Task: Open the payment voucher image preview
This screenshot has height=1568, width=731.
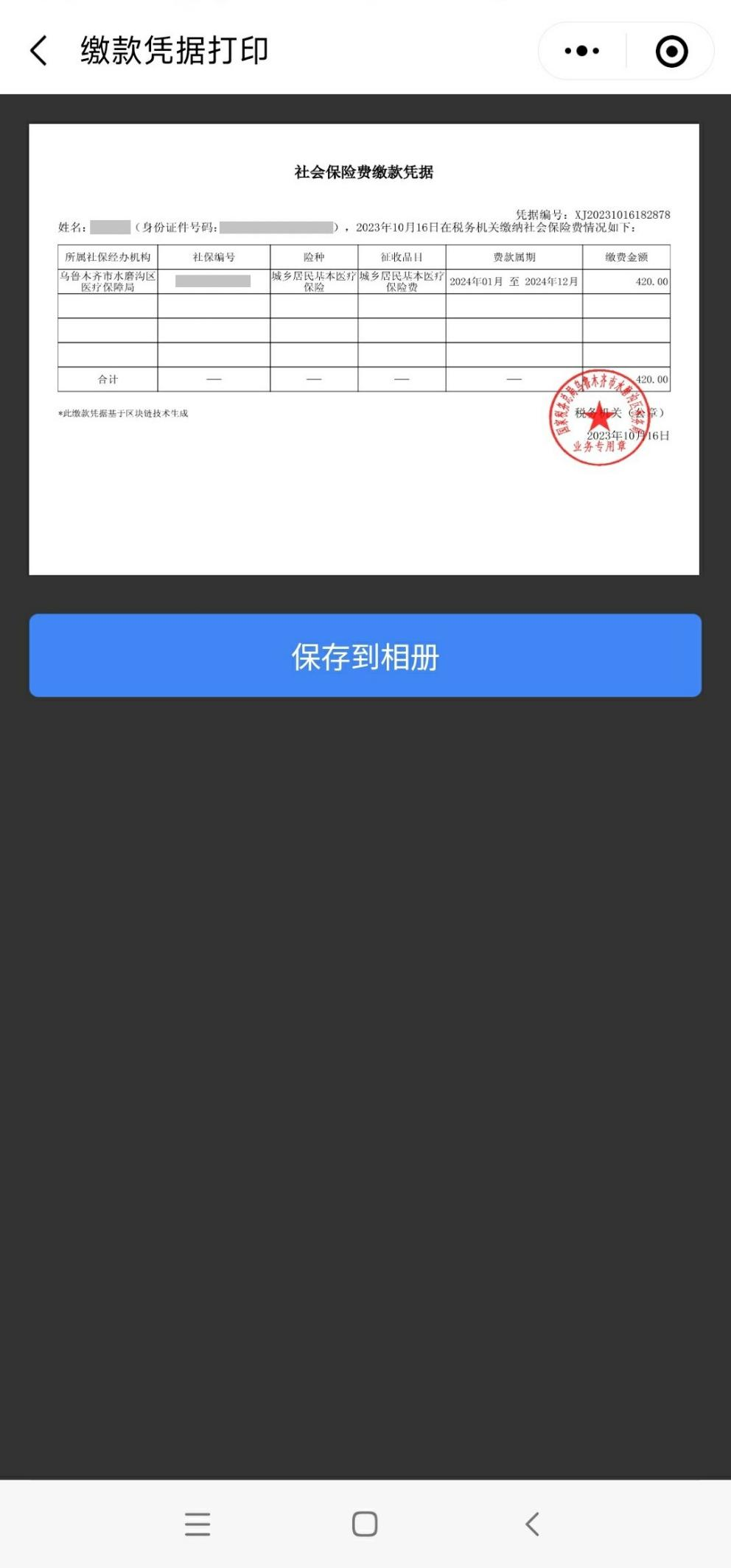Action: point(364,349)
